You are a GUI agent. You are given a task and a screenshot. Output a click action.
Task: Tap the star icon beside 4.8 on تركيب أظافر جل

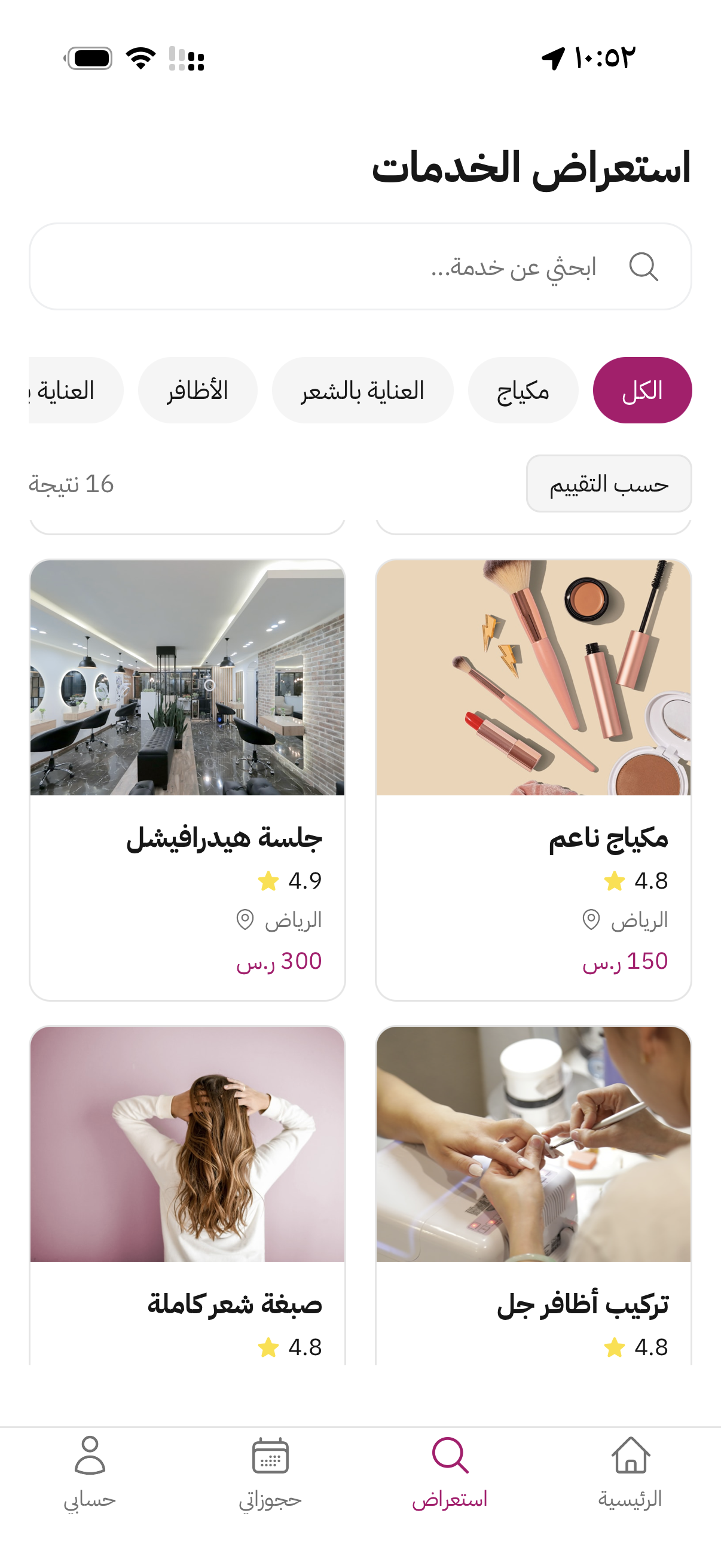click(614, 1347)
